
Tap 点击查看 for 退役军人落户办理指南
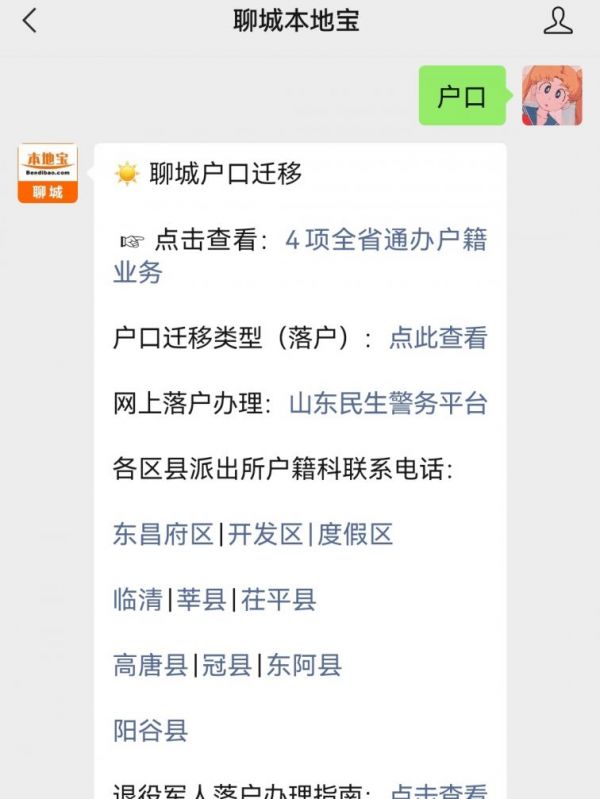[x=438, y=790]
